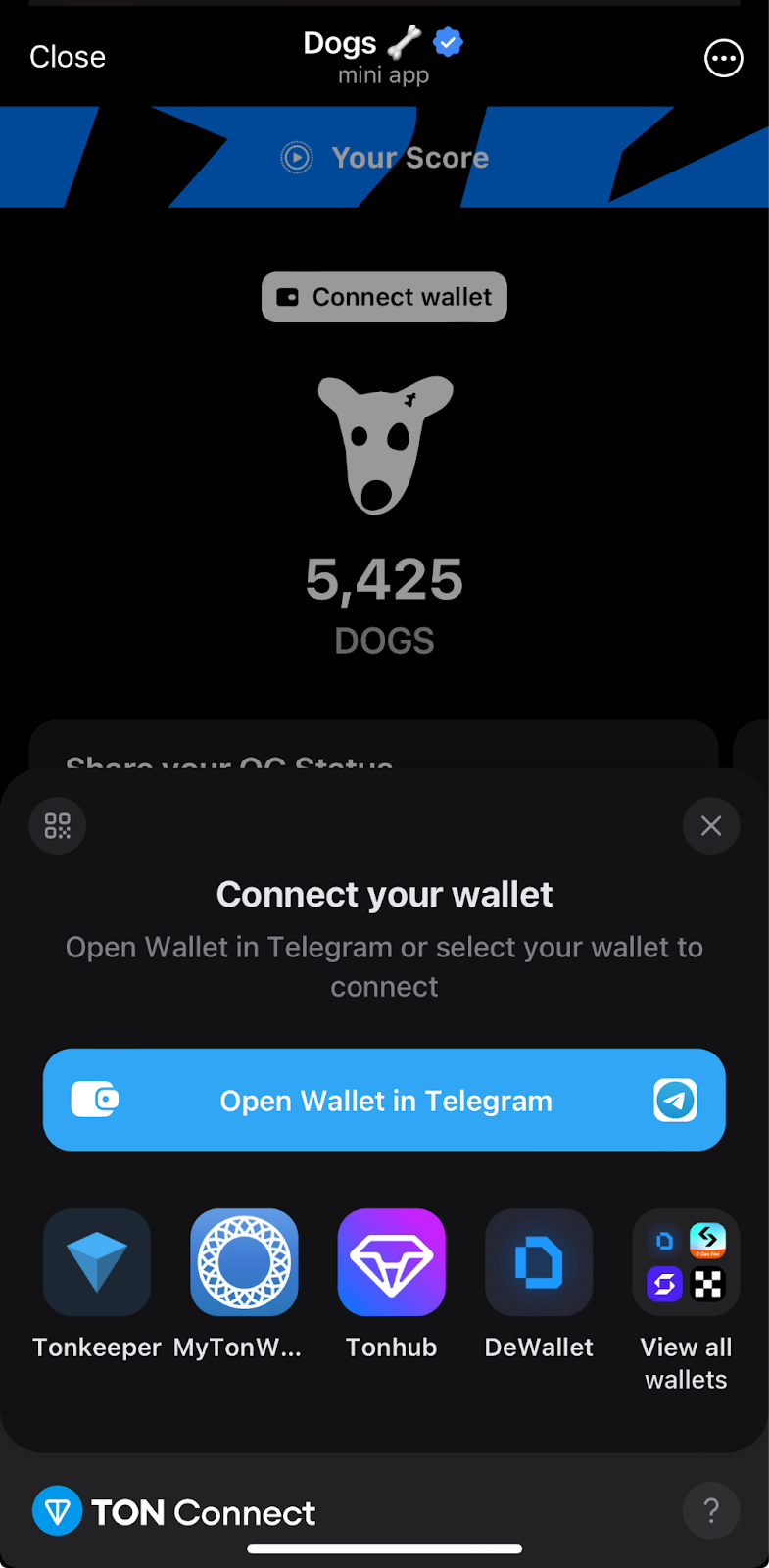Choose the MyTonWallet option
The height and width of the screenshot is (1568, 769).
pos(244,1262)
